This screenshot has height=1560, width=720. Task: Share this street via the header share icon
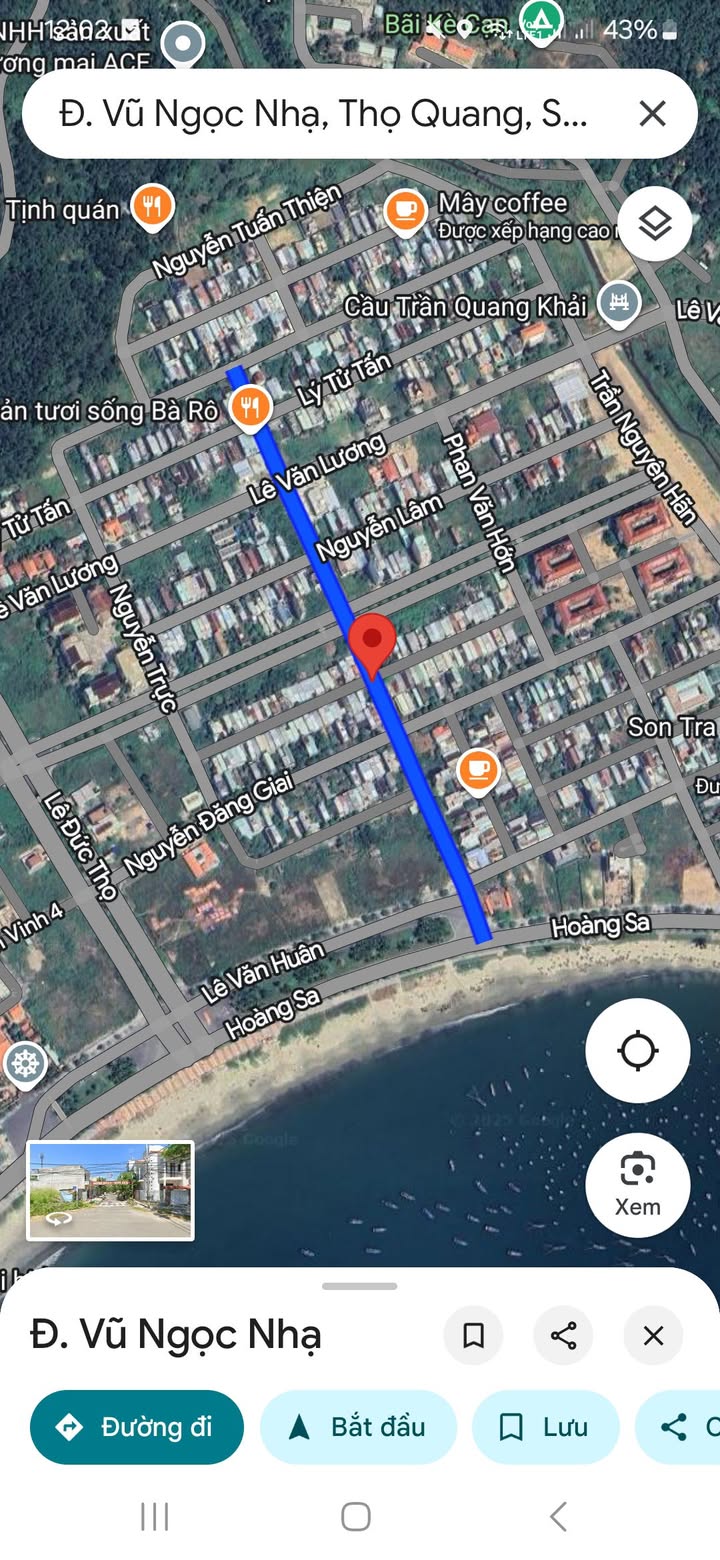point(563,1335)
